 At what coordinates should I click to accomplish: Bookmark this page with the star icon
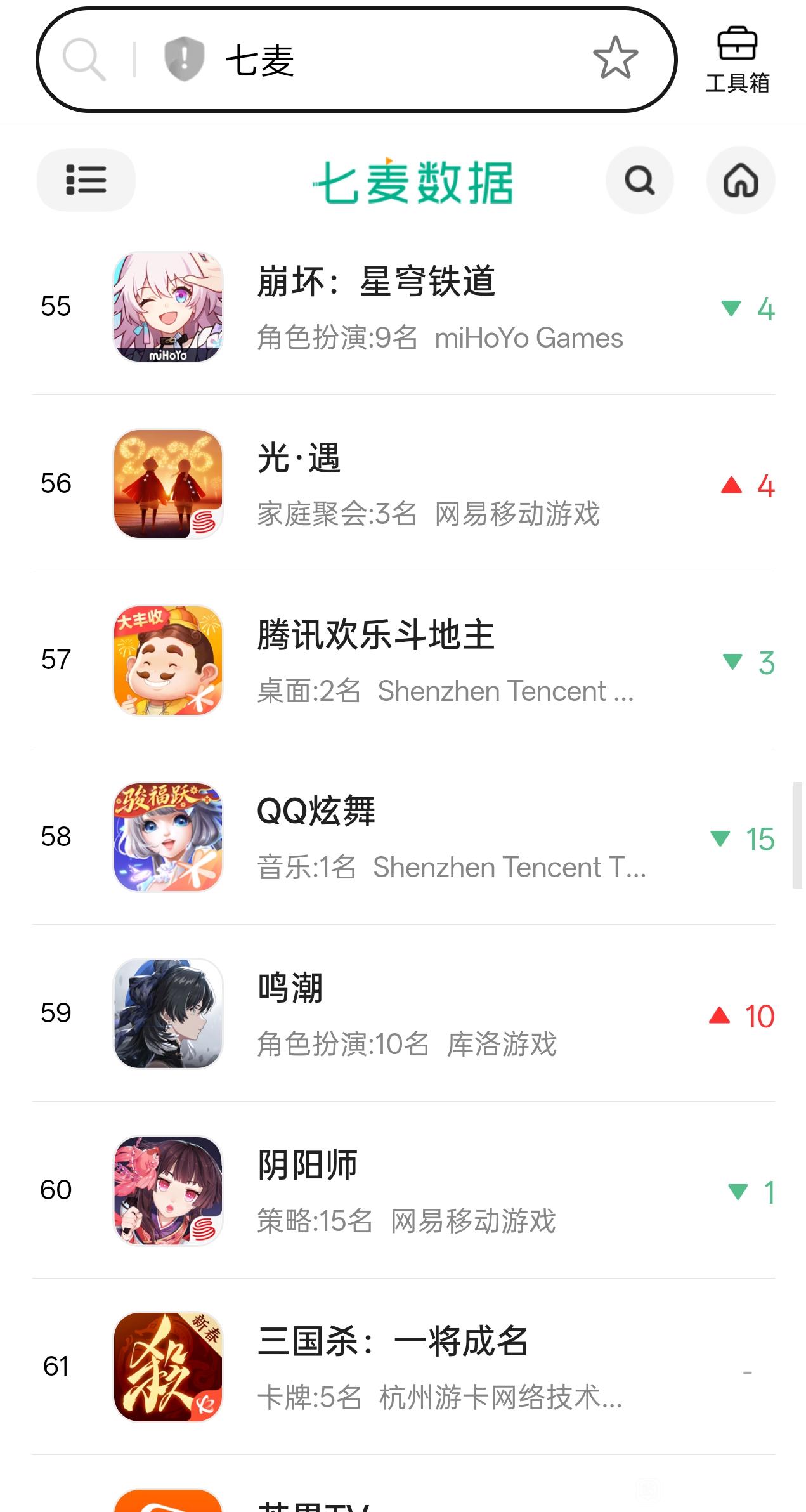pos(615,58)
